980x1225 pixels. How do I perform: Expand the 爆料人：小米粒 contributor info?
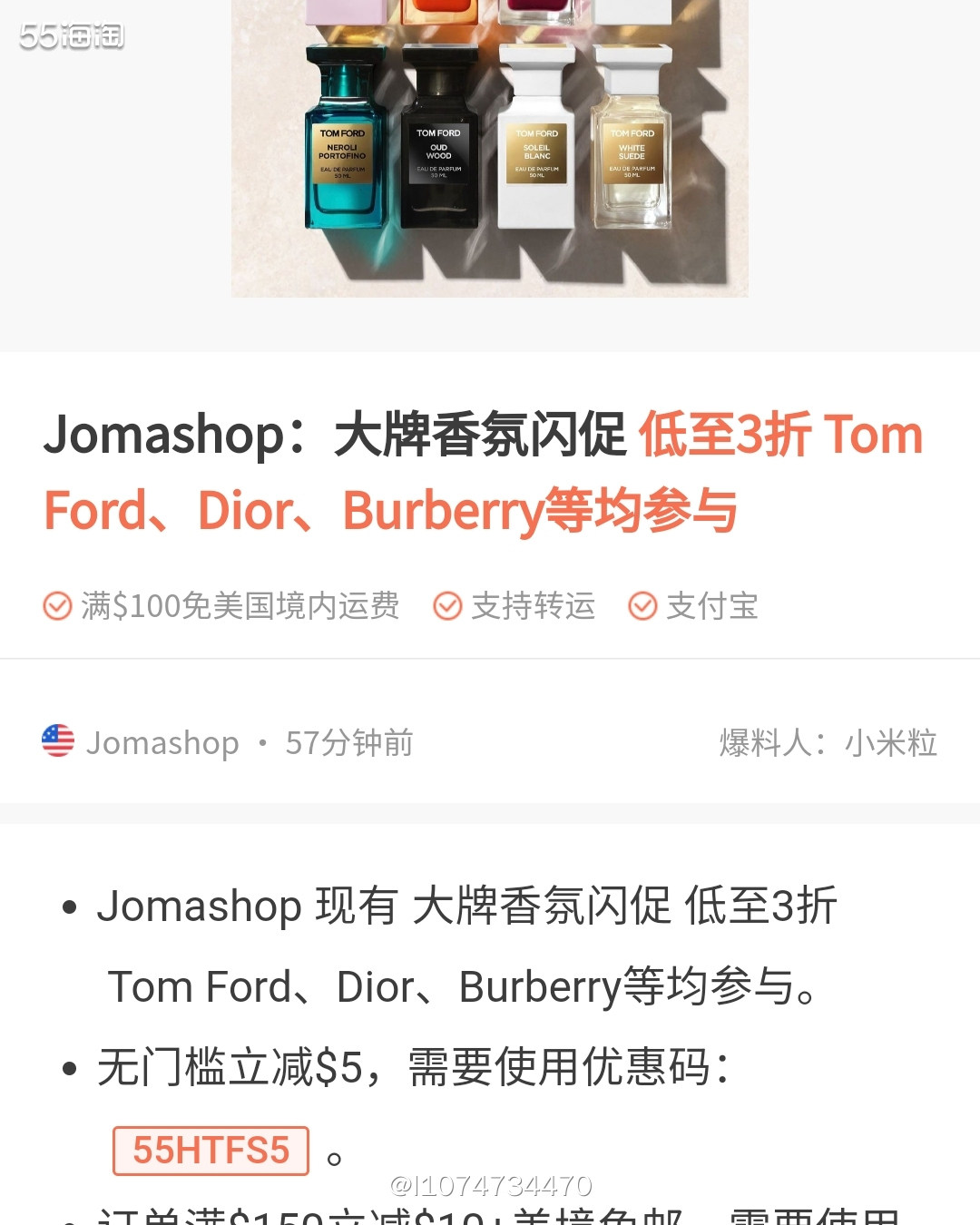click(x=828, y=742)
